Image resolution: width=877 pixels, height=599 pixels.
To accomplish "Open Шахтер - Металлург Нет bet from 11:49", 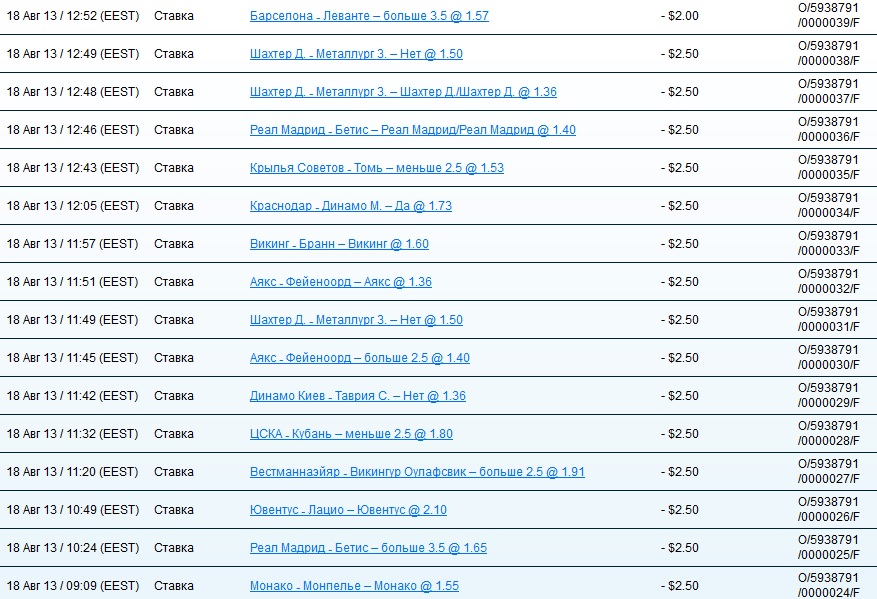I will pos(356,320).
